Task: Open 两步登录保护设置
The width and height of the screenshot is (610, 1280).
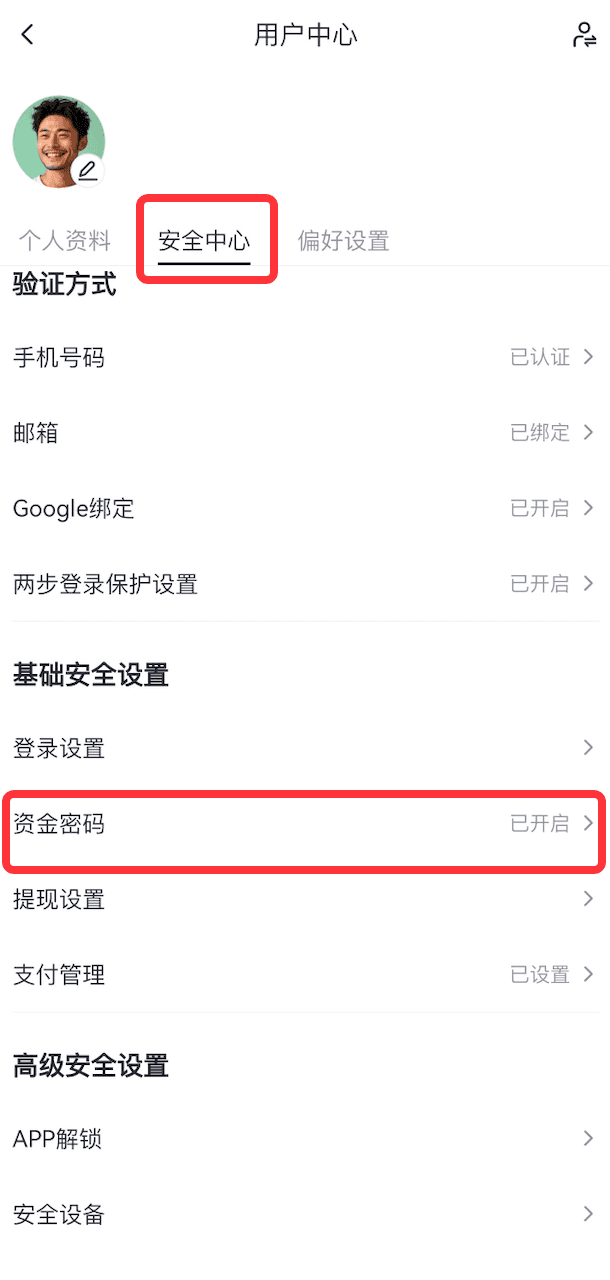Action: [x=305, y=584]
